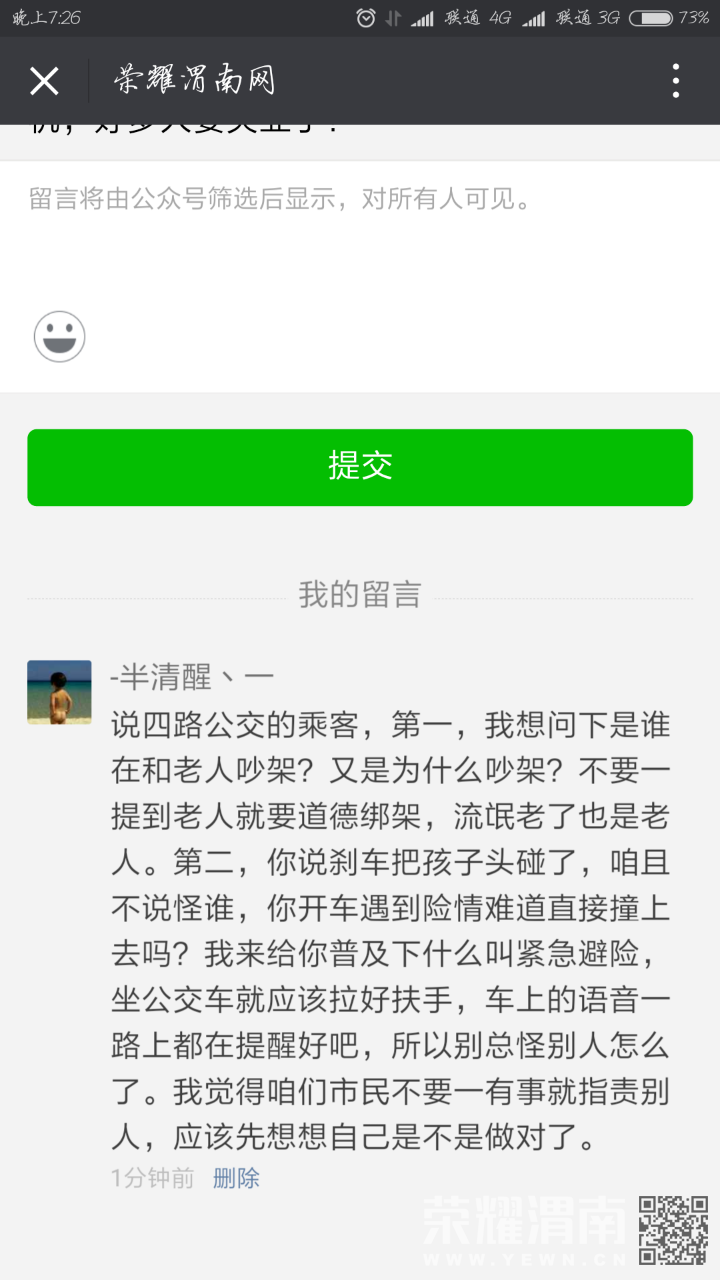Open the three-dot overflow menu
The image size is (720, 1280).
click(x=676, y=81)
